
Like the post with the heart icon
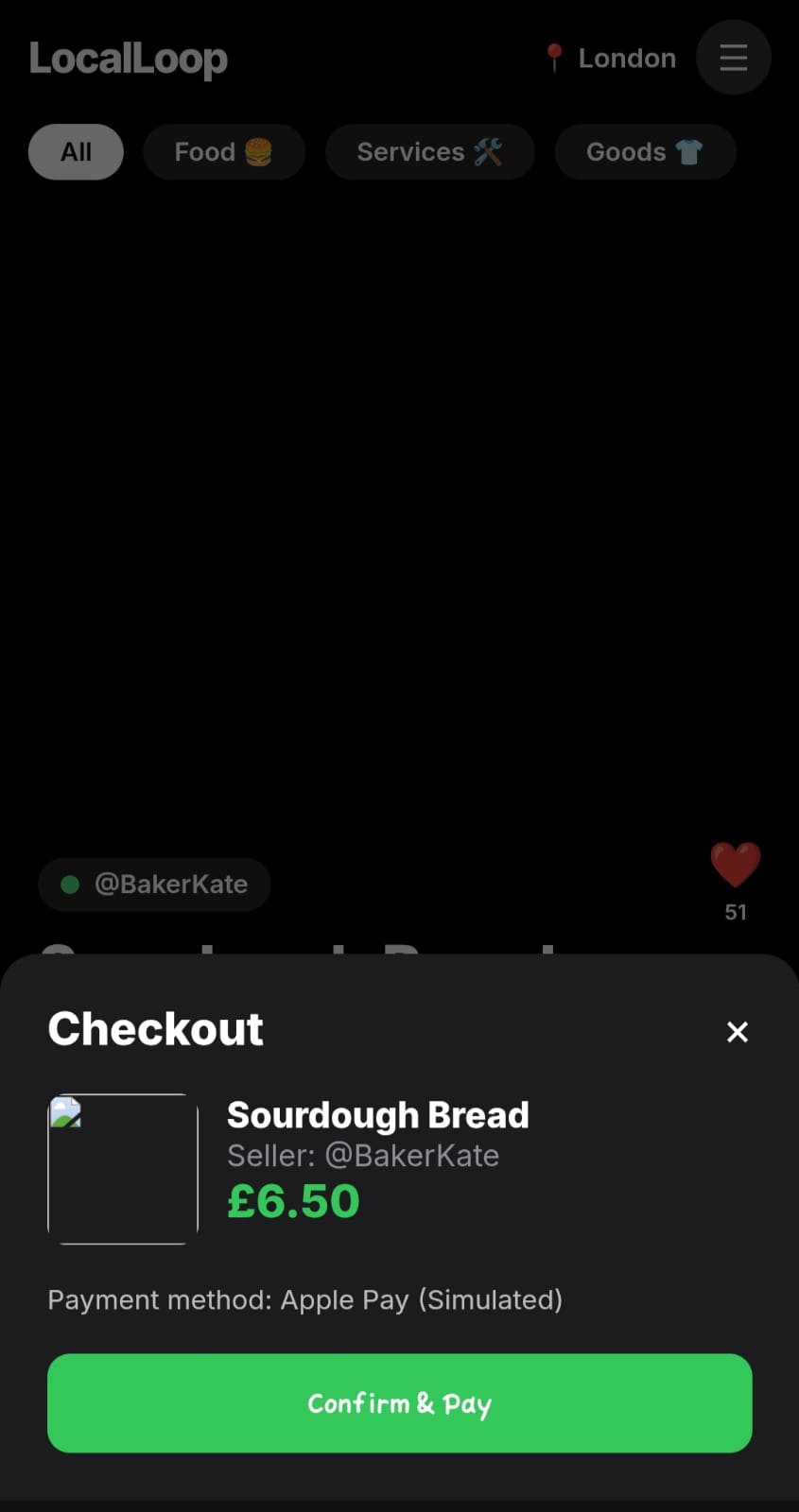[735, 865]
